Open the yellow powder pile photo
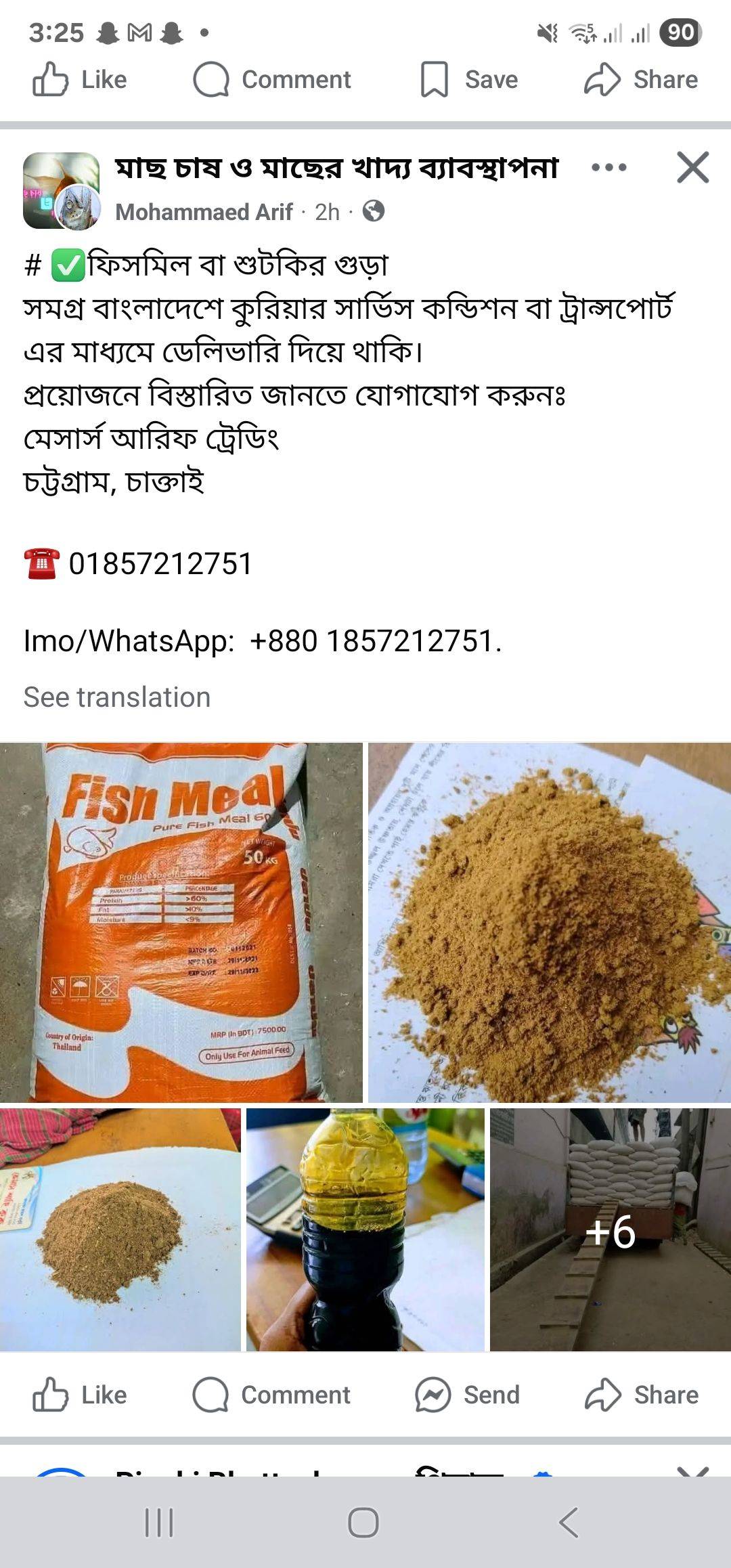 click(549, 922)
